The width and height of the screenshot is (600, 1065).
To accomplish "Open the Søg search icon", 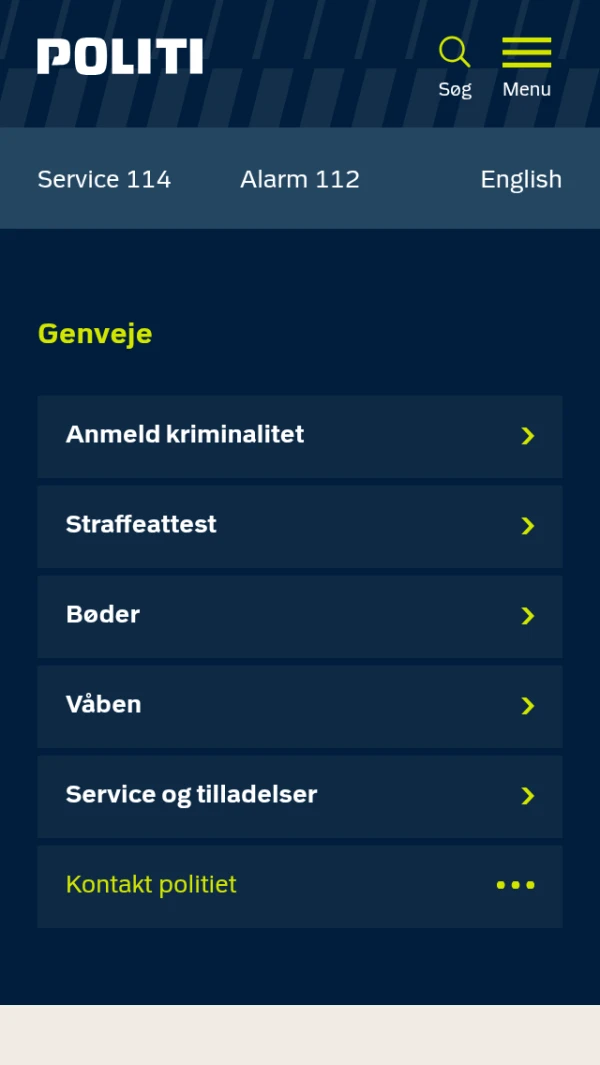I will tap(455, 66).
